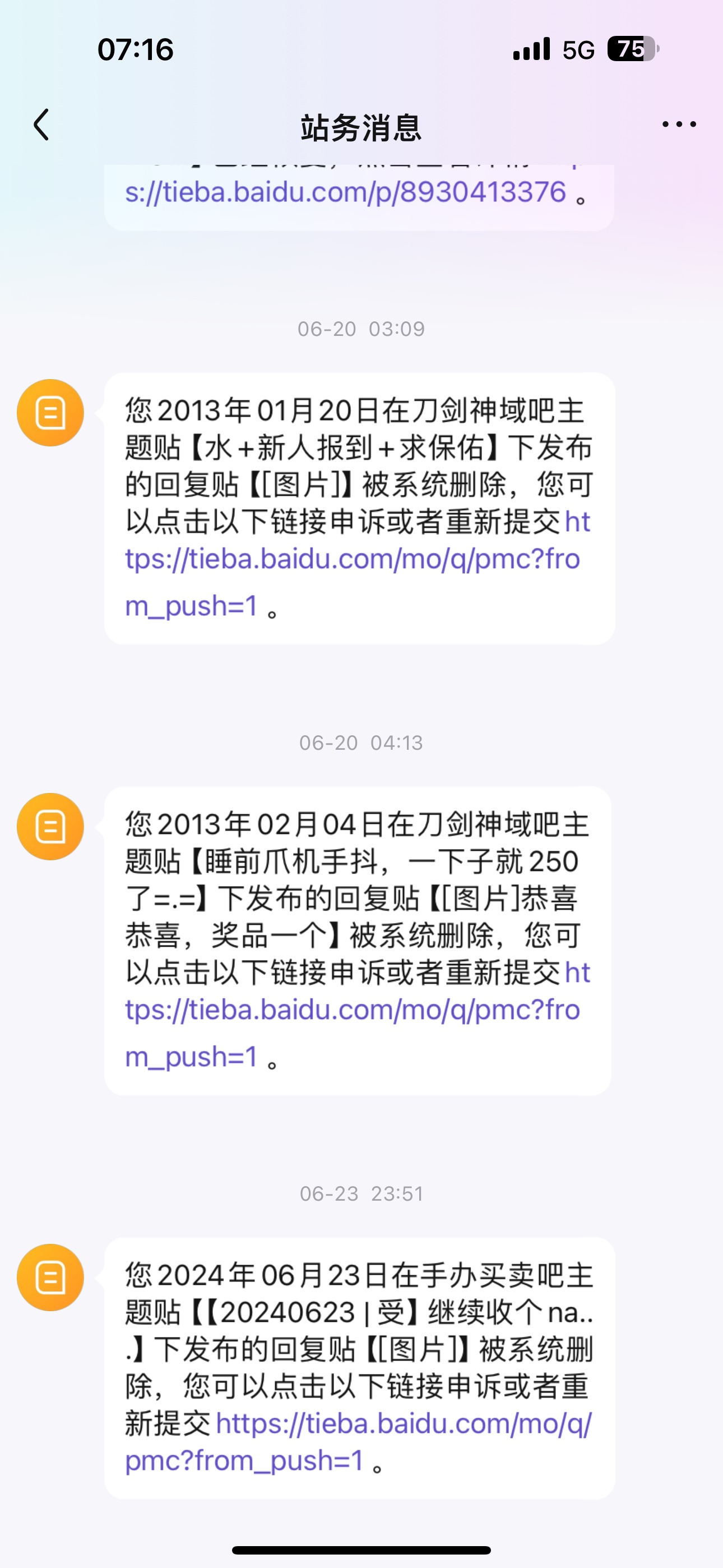Open appeal link in 睡前爪机手抖 message
723x1568 pixels.
pos(353,1011)
